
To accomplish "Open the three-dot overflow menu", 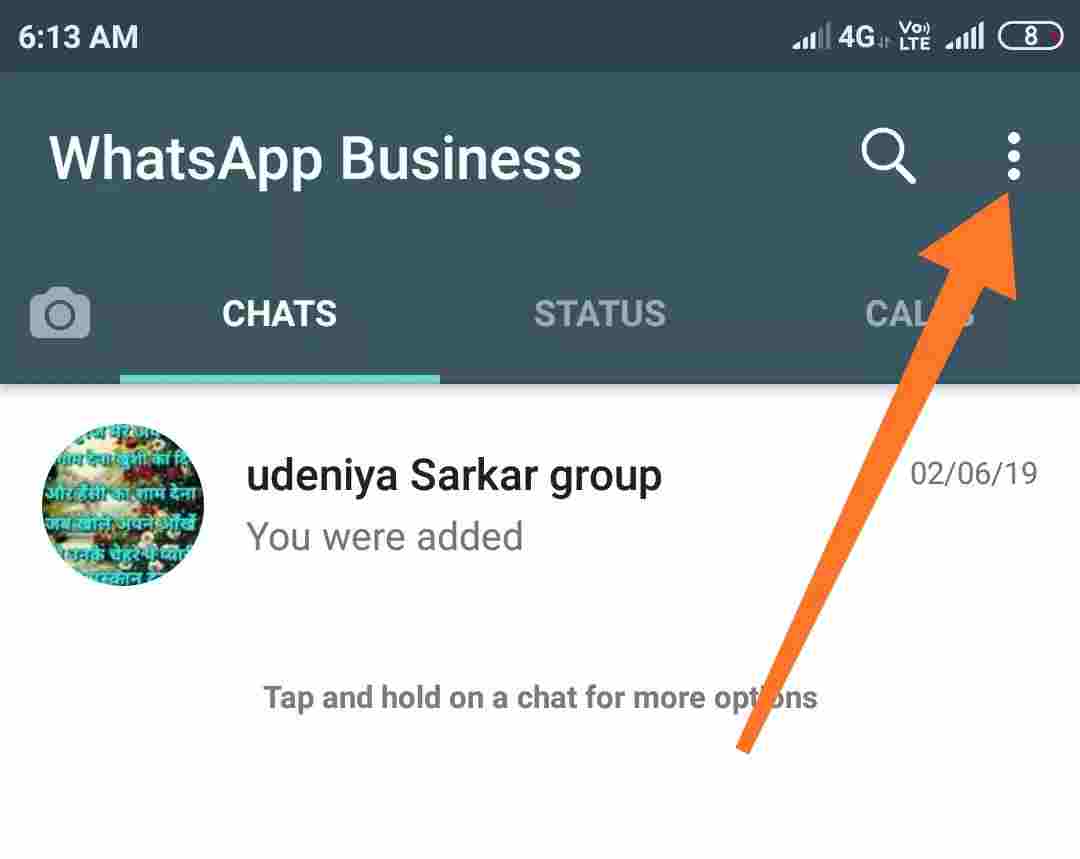I will click(x=1013, y=157).
